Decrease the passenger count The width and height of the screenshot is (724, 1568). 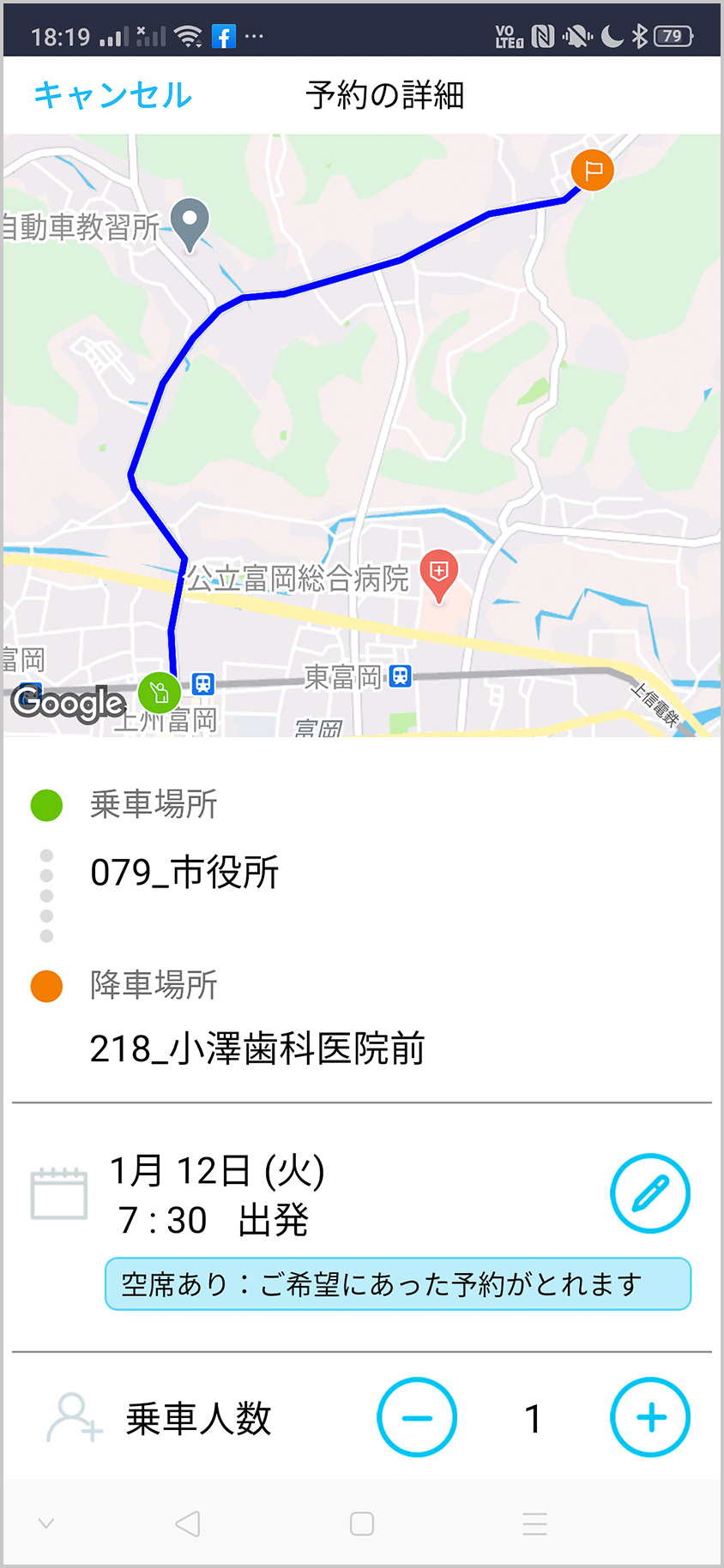(x=417, y=1417)
